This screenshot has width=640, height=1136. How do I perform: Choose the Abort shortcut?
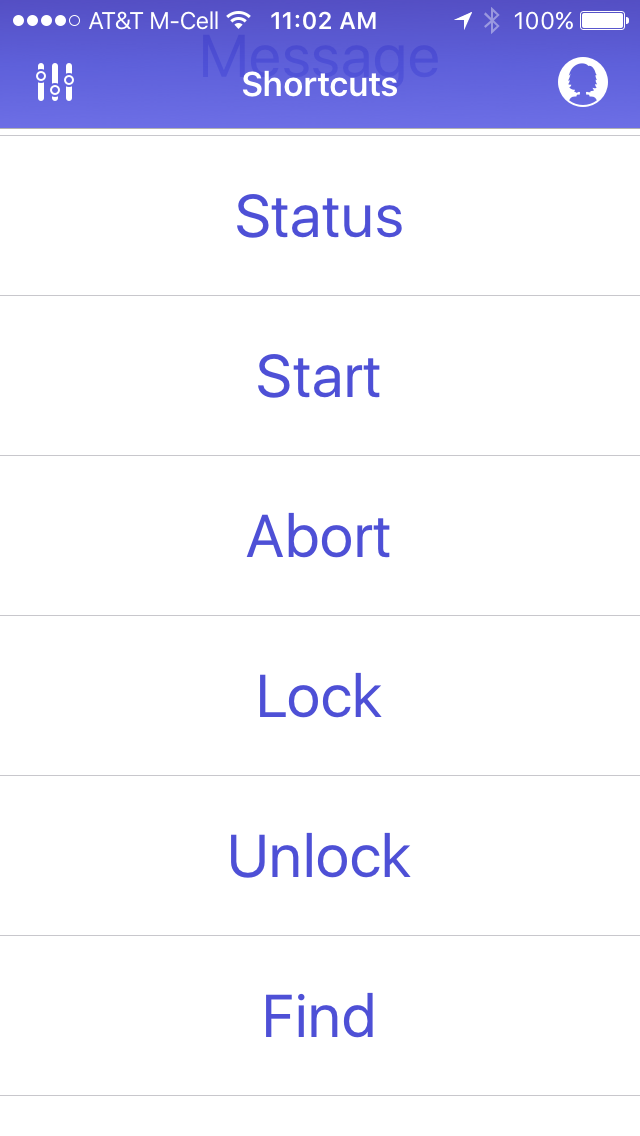[x=320, y=536]
